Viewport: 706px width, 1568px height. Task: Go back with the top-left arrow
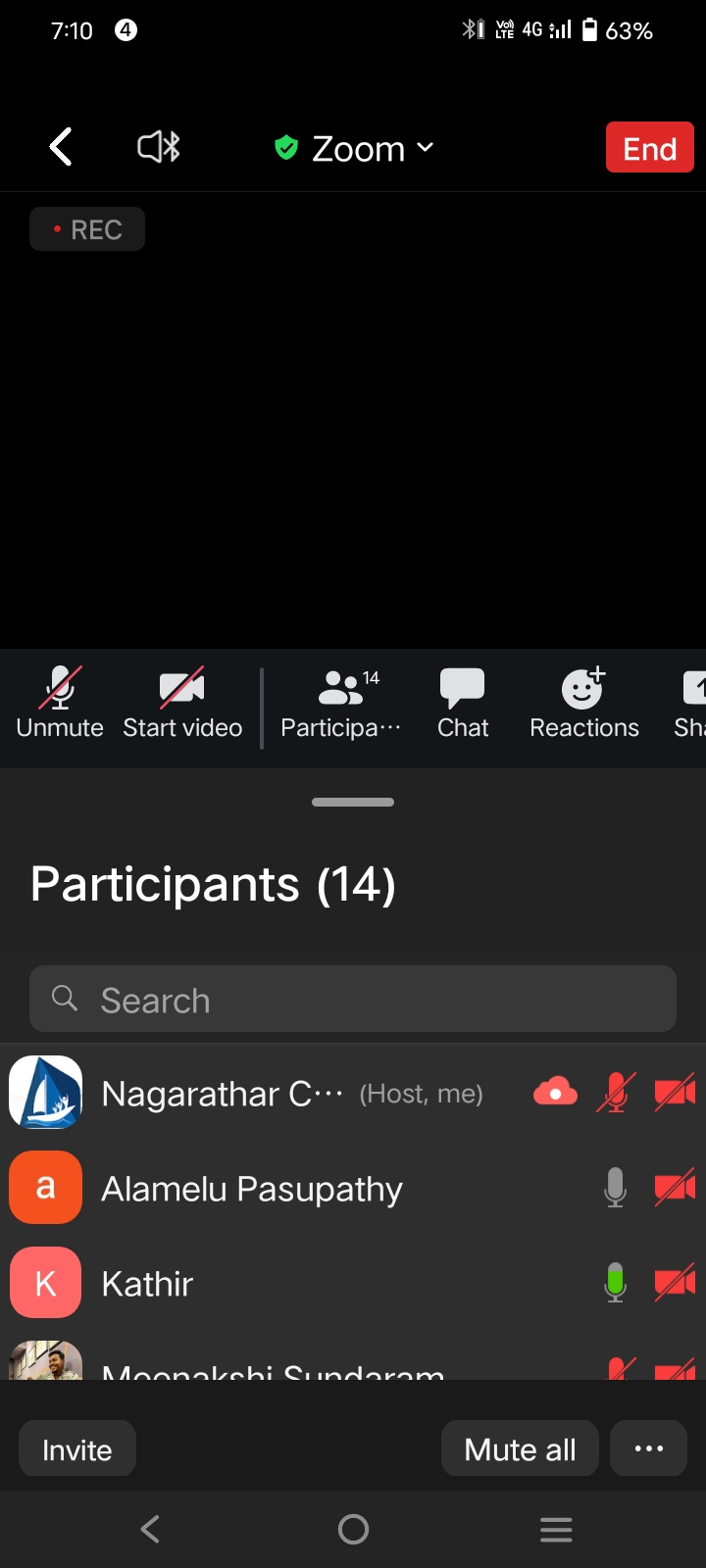tap(61, 148)
